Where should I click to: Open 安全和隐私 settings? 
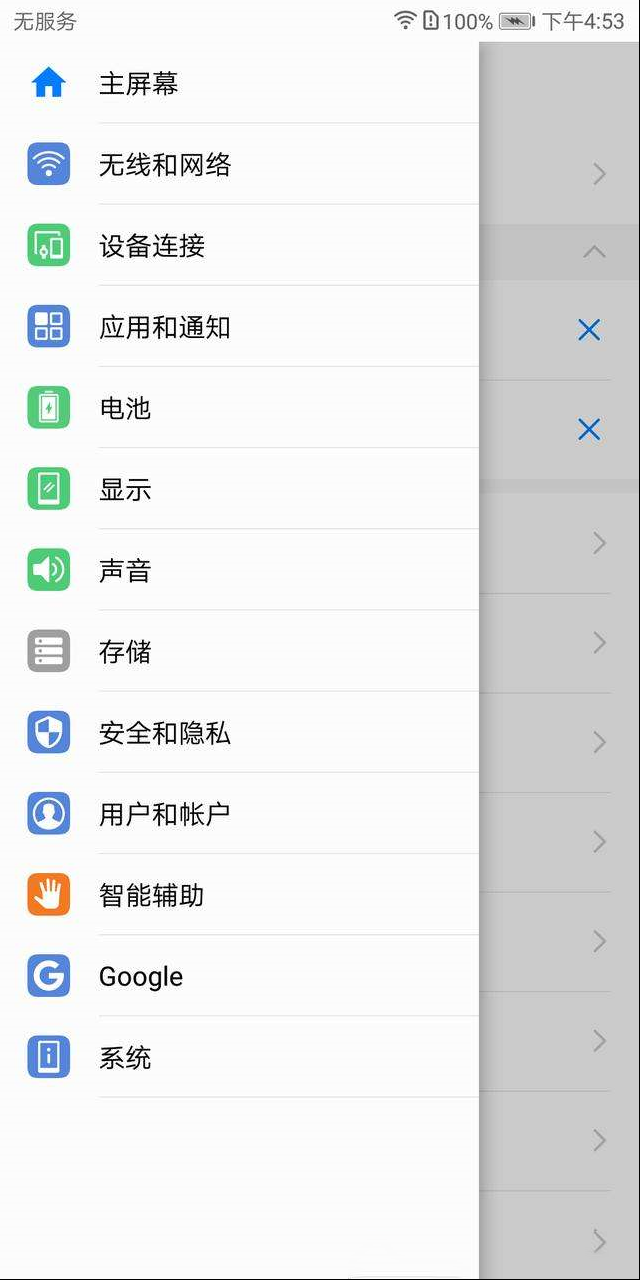point(239,732)
